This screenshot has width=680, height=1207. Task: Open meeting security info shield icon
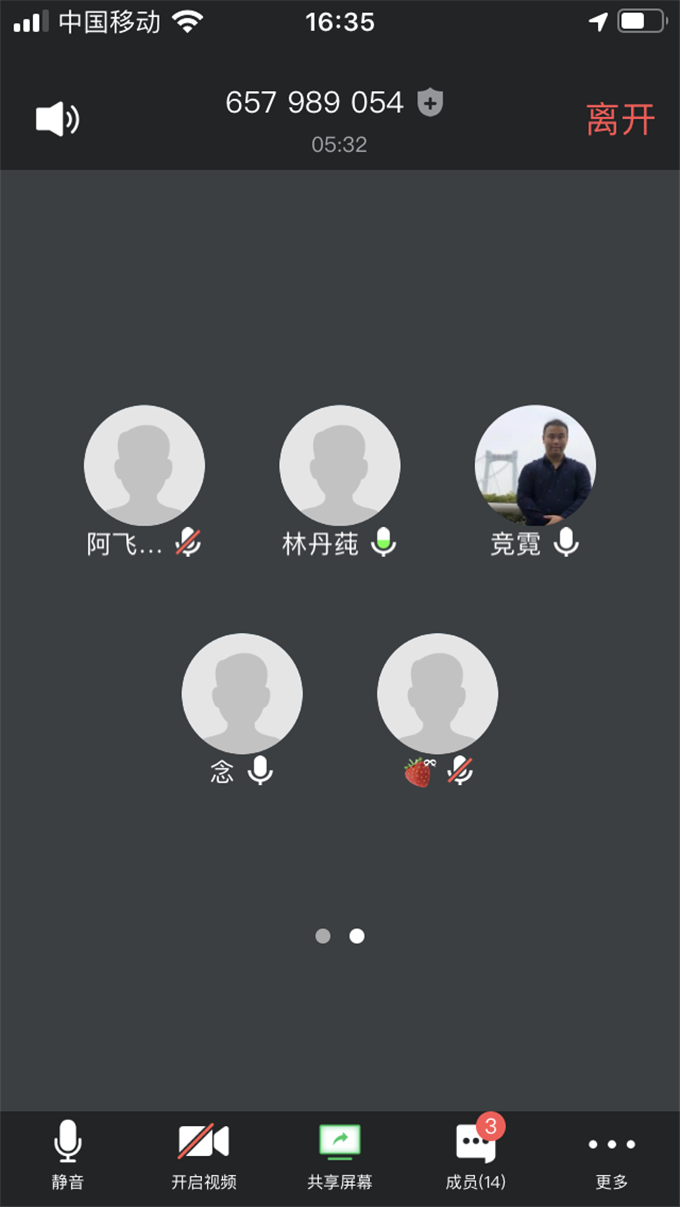click(430, 102)
